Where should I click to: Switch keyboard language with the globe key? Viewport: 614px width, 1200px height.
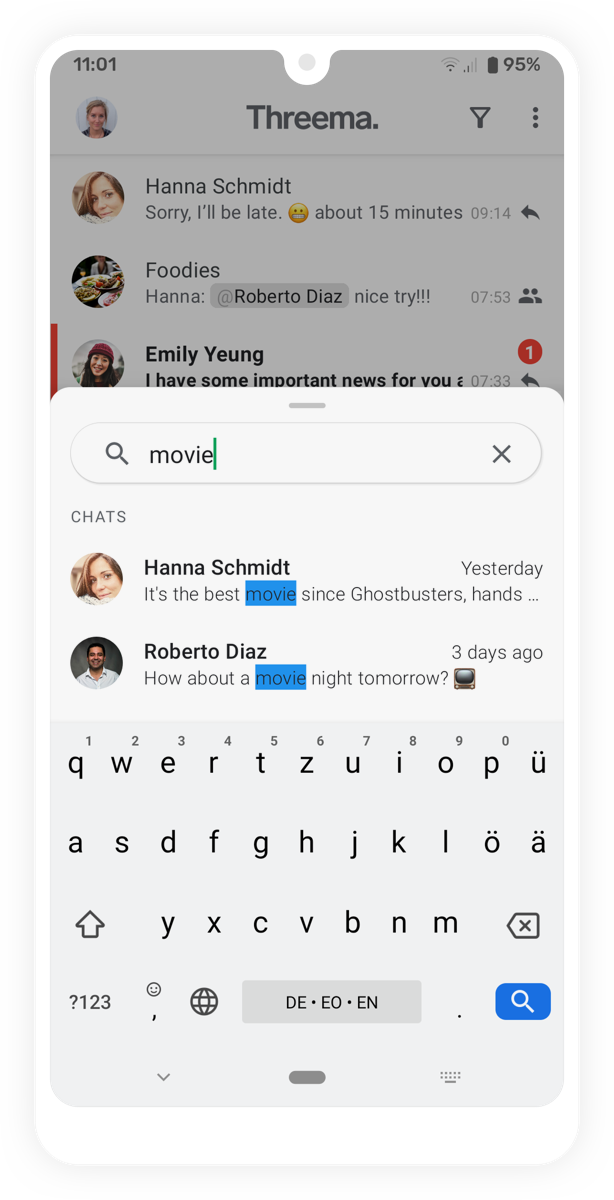click(204, 1001)
